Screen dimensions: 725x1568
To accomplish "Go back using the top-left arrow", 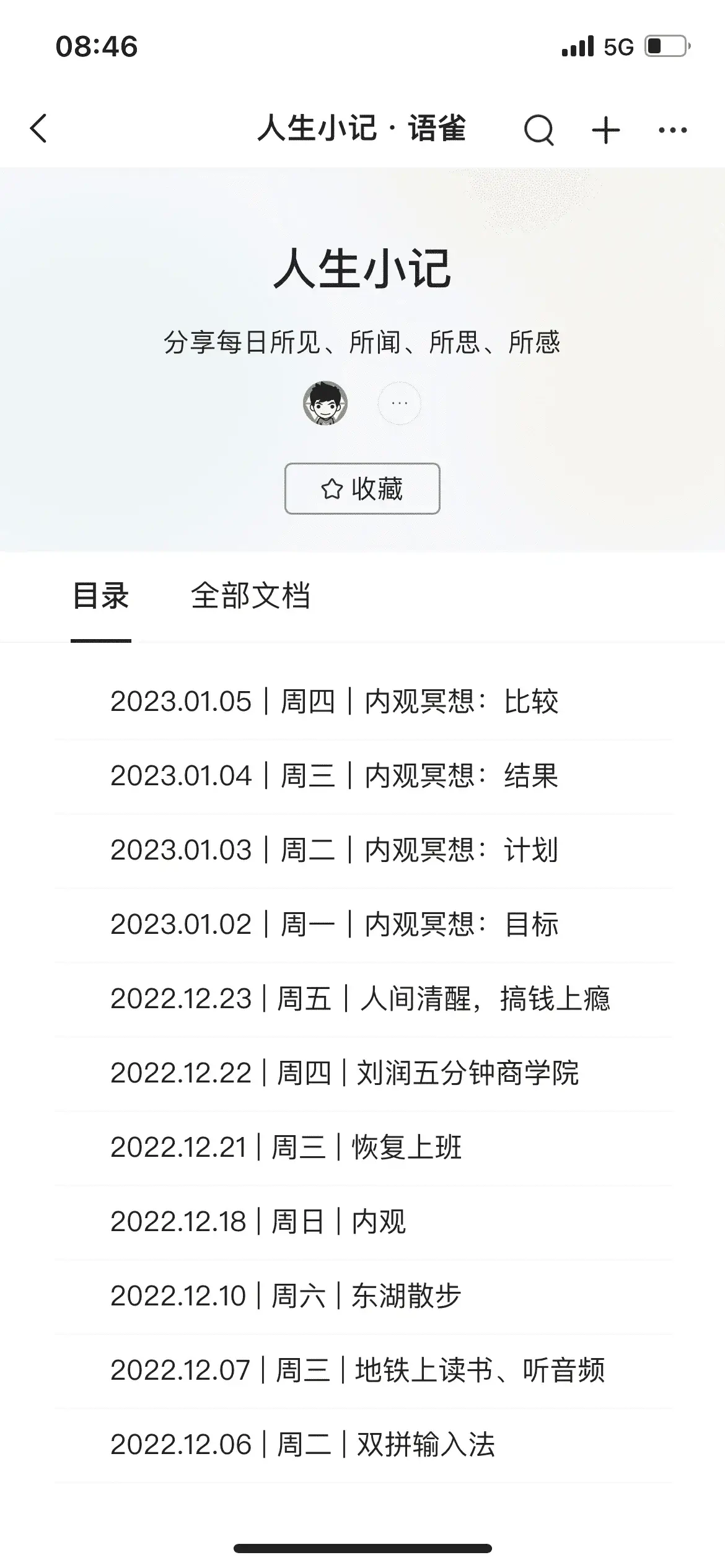I will tap(38, 129).
